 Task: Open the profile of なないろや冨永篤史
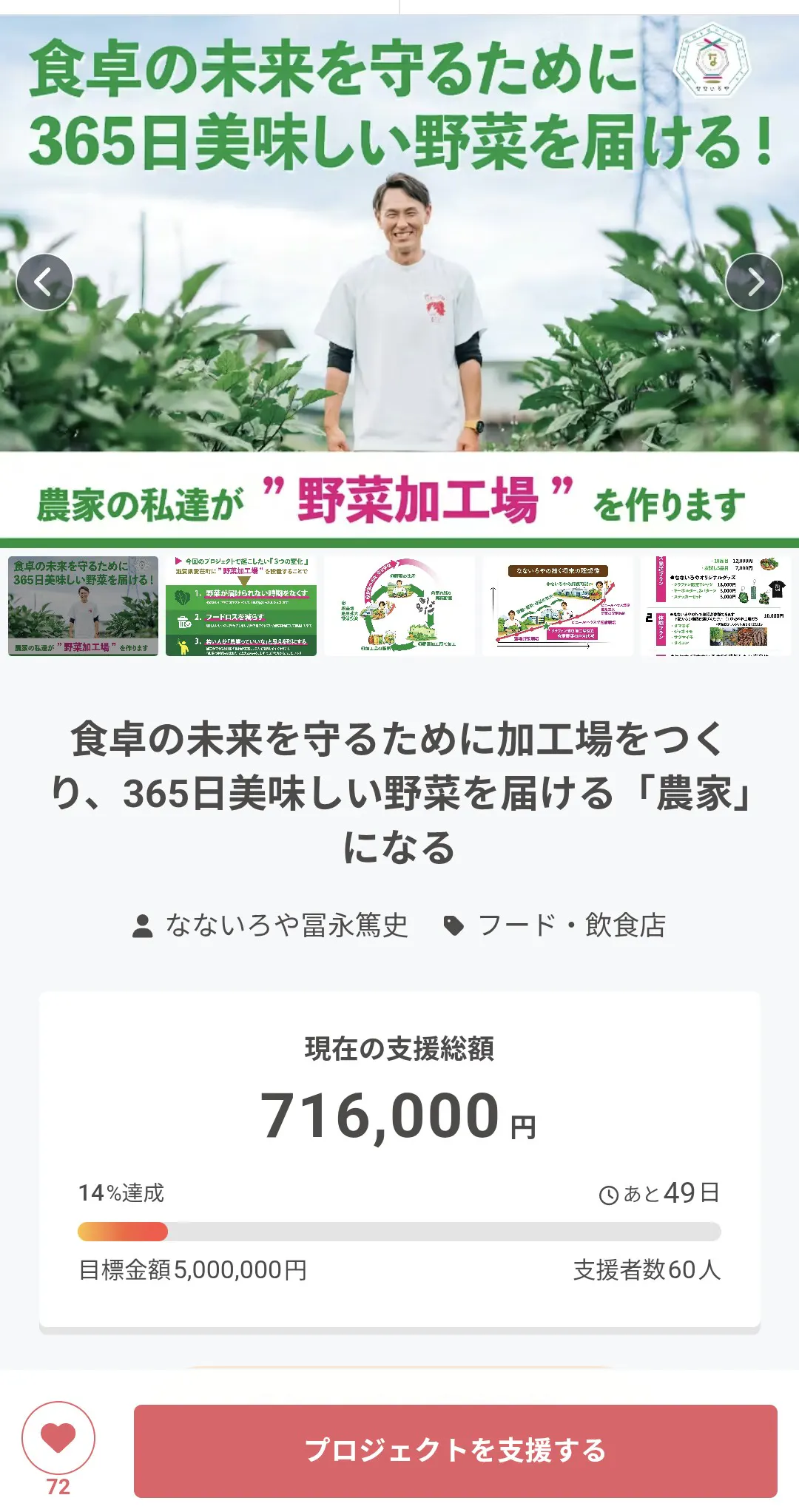pyautogui.click(x=271, y=925)
